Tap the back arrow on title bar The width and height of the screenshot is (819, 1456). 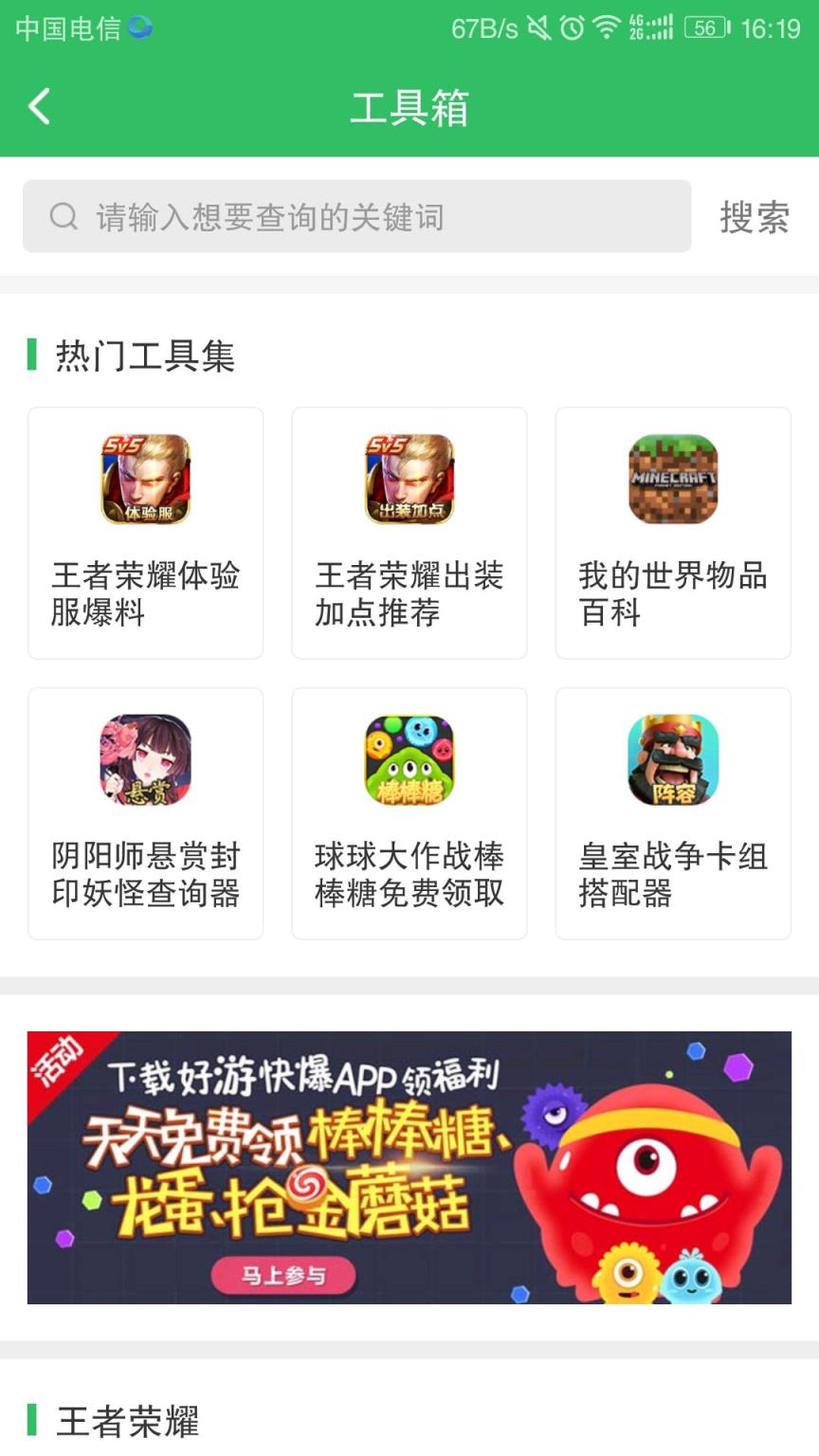(x=38, y=107)
